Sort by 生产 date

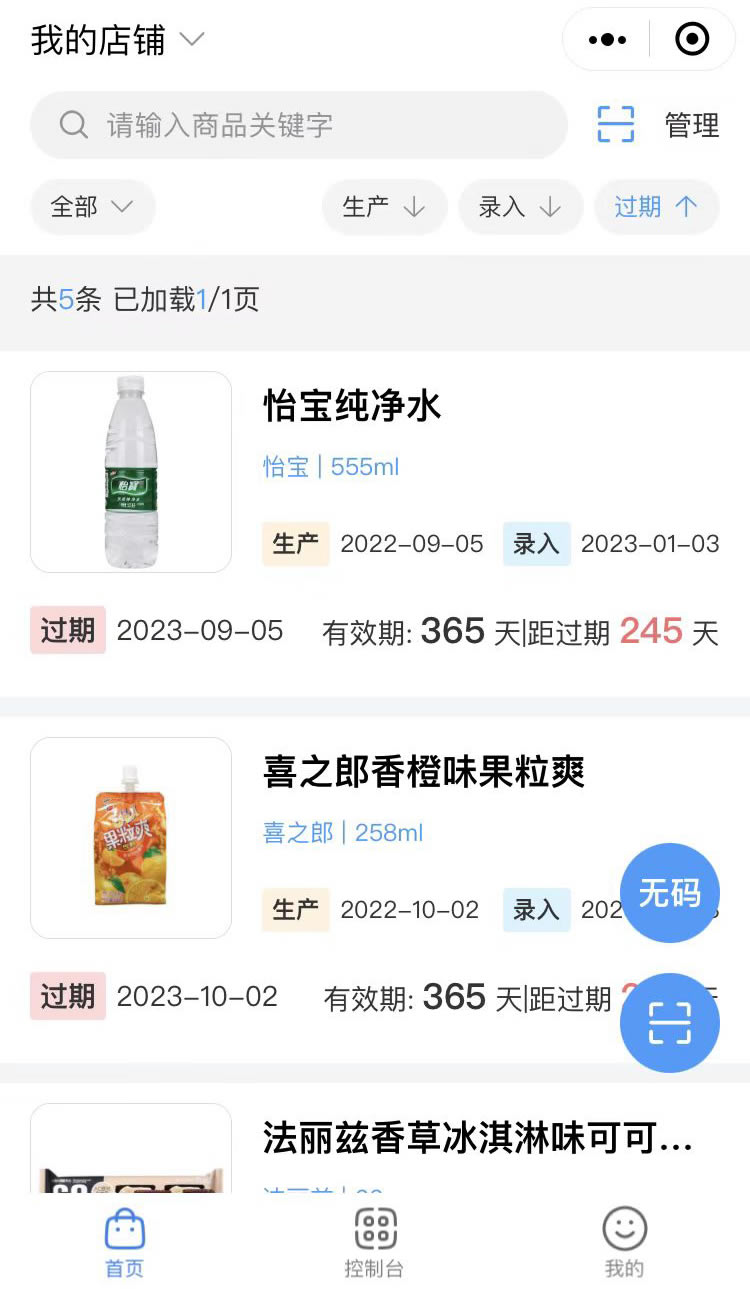click(384, 207)
